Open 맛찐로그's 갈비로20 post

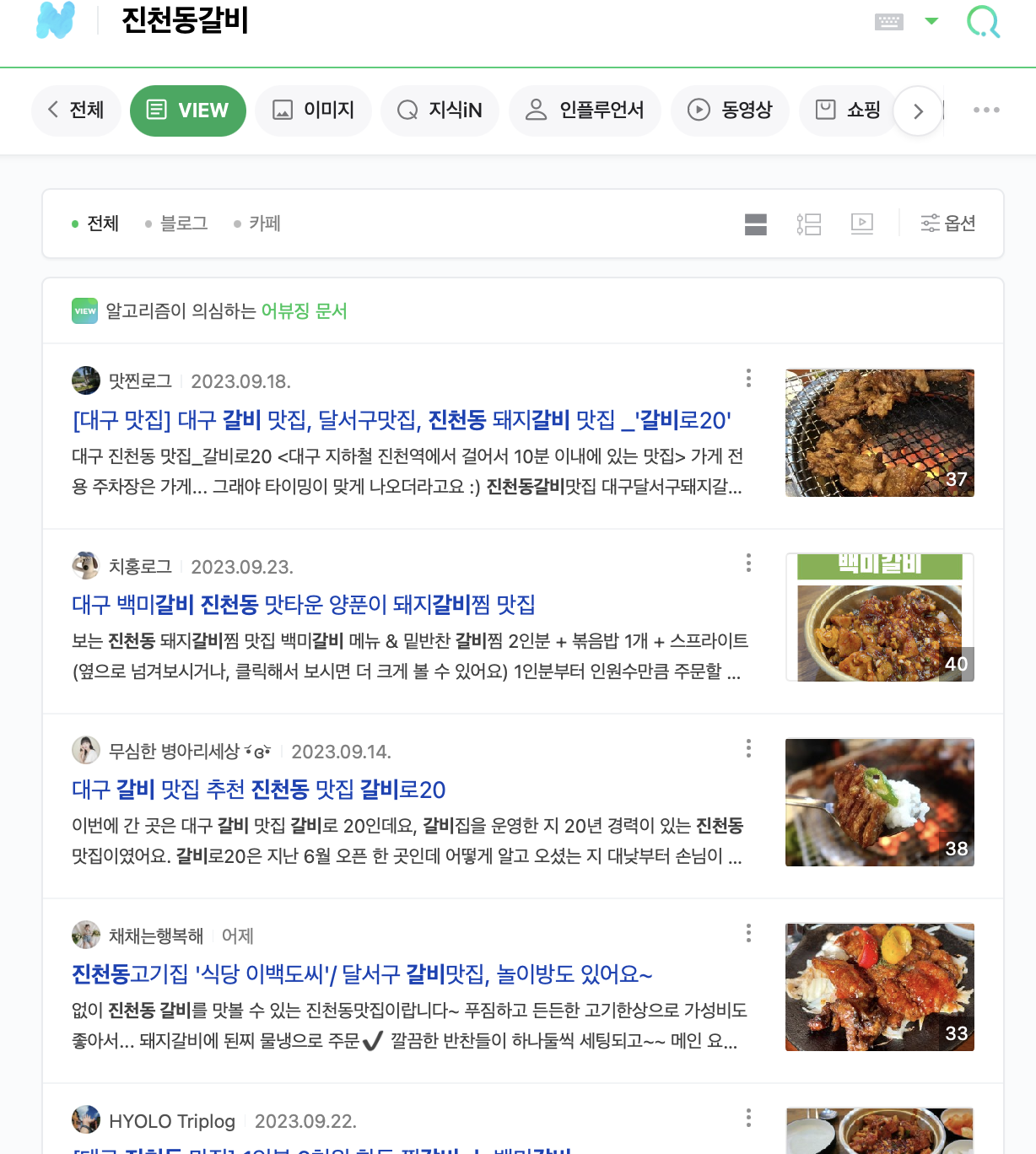pos(402,420)
